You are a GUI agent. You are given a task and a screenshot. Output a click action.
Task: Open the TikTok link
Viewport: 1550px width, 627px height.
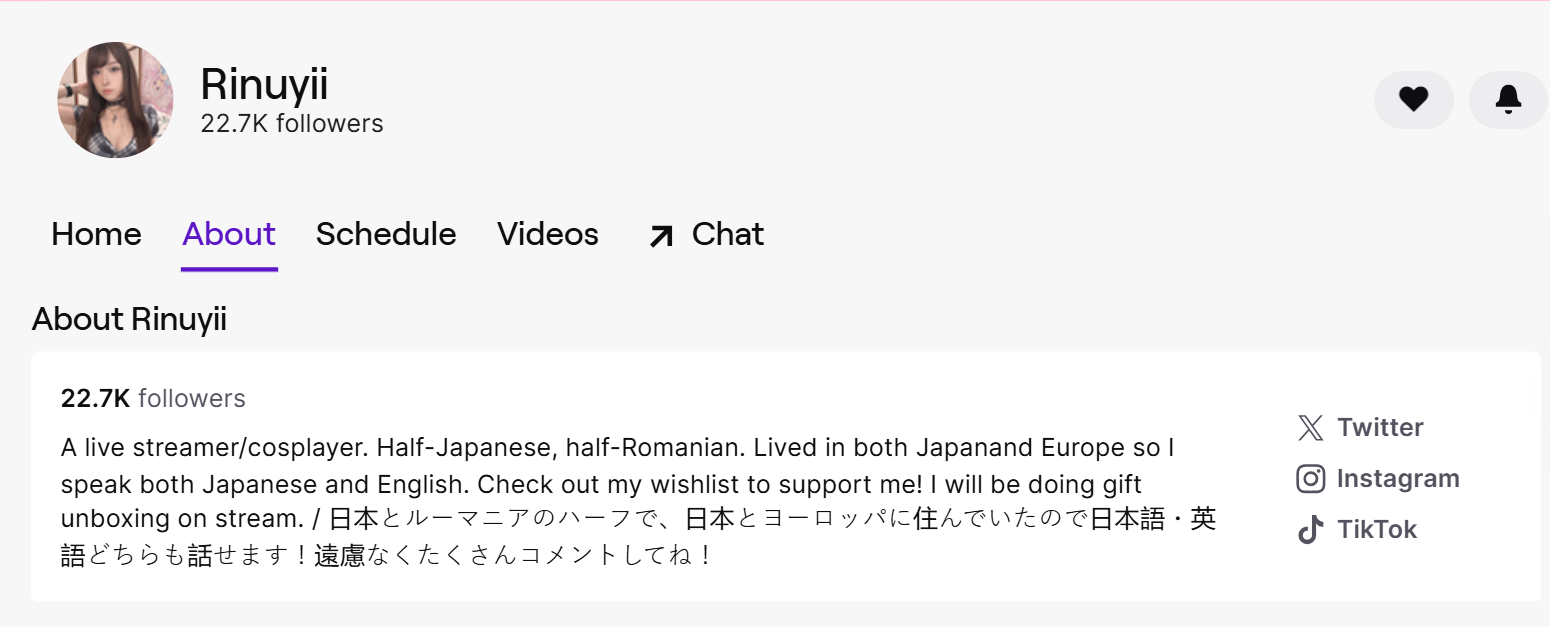pos(1358,529)
